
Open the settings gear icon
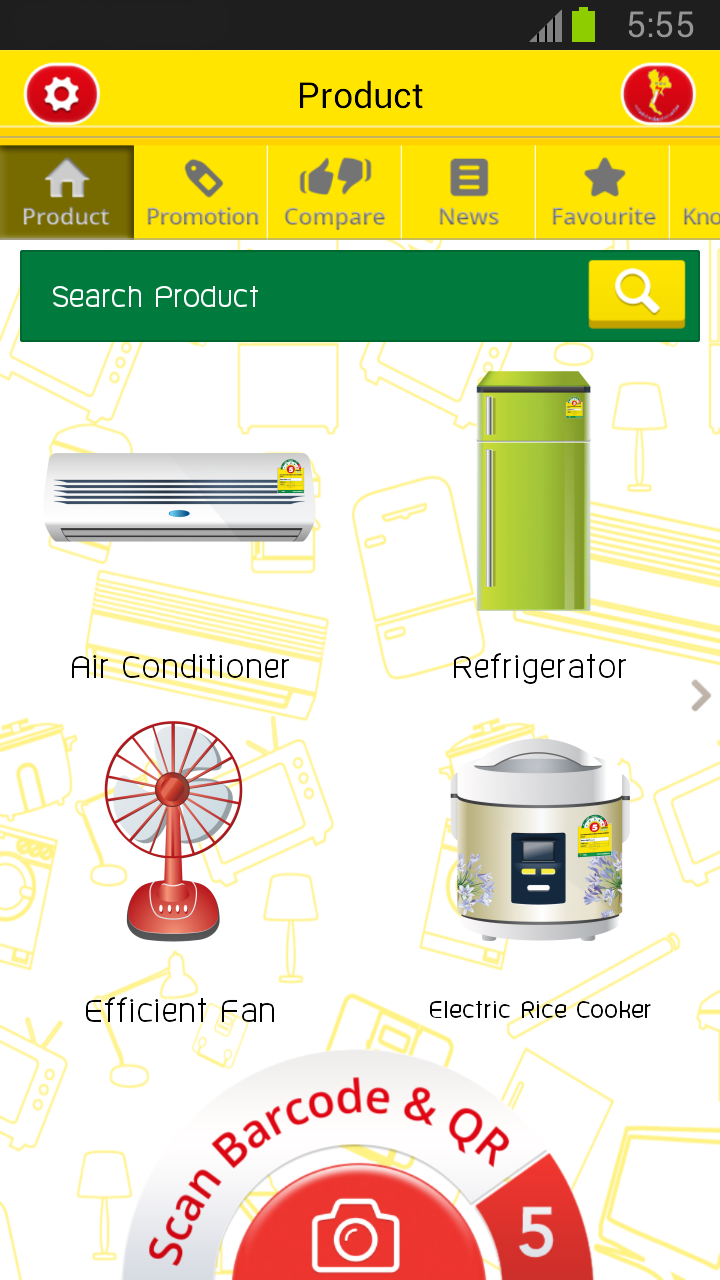pos(62,95)
